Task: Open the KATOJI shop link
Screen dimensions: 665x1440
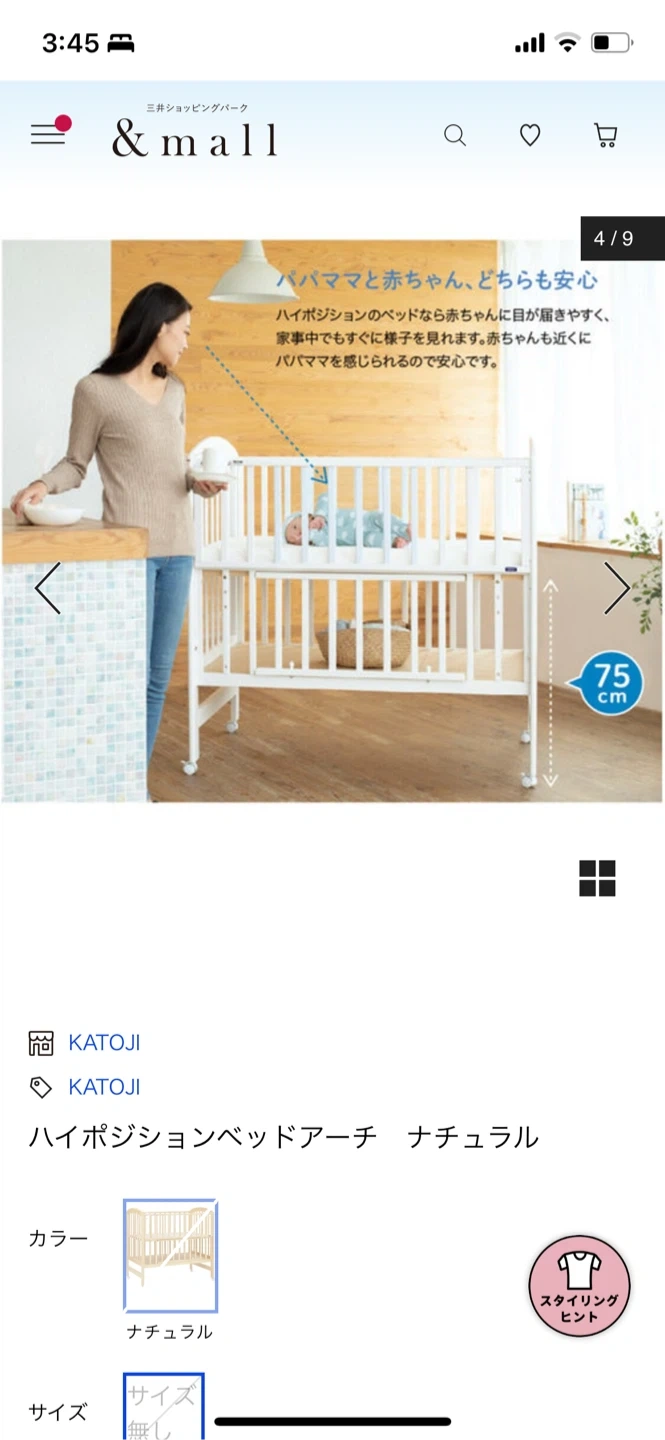Action: tap(104, 1043)
